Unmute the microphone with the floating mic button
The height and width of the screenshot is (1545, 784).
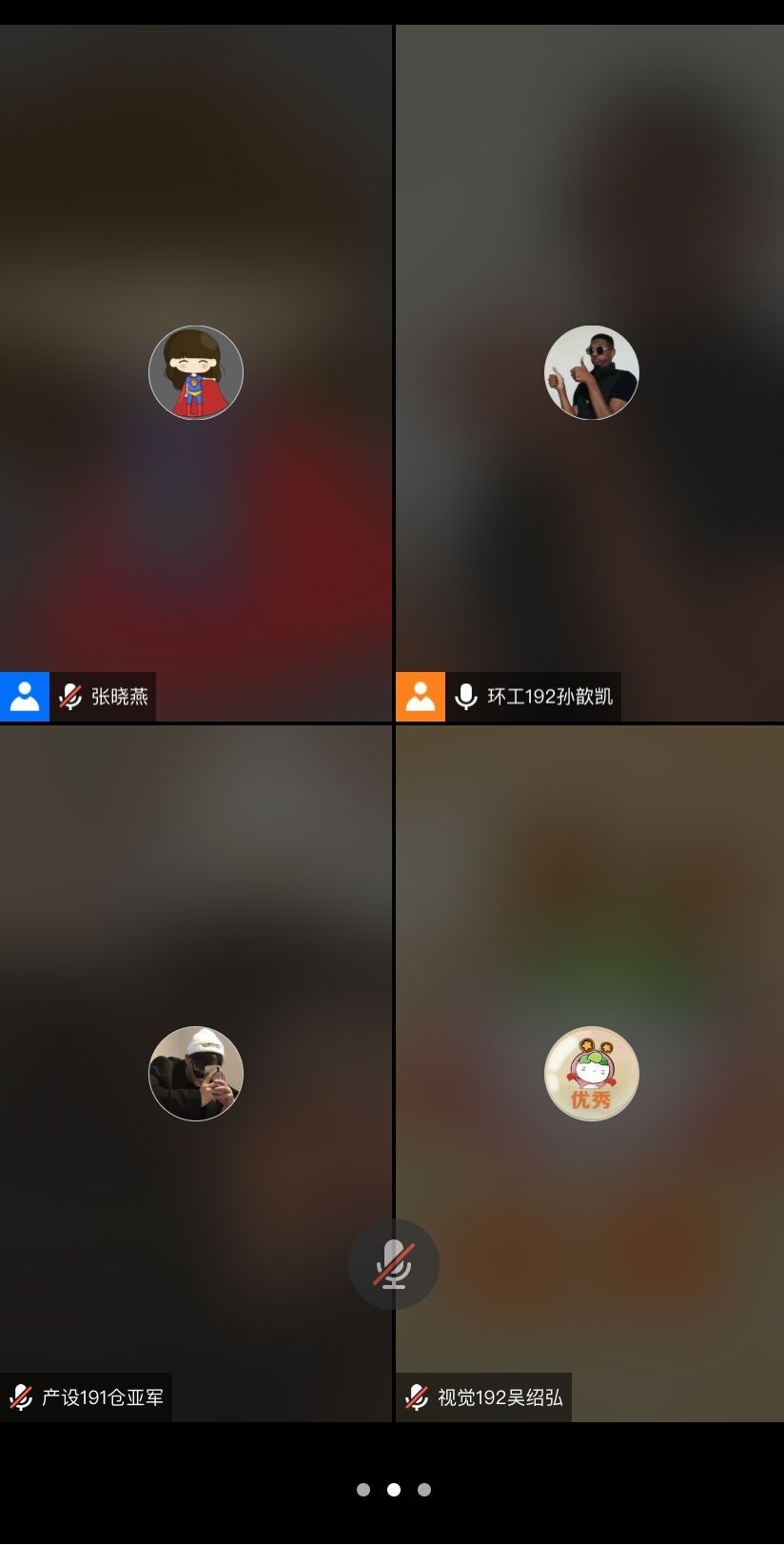click(x=393, y=1263)
